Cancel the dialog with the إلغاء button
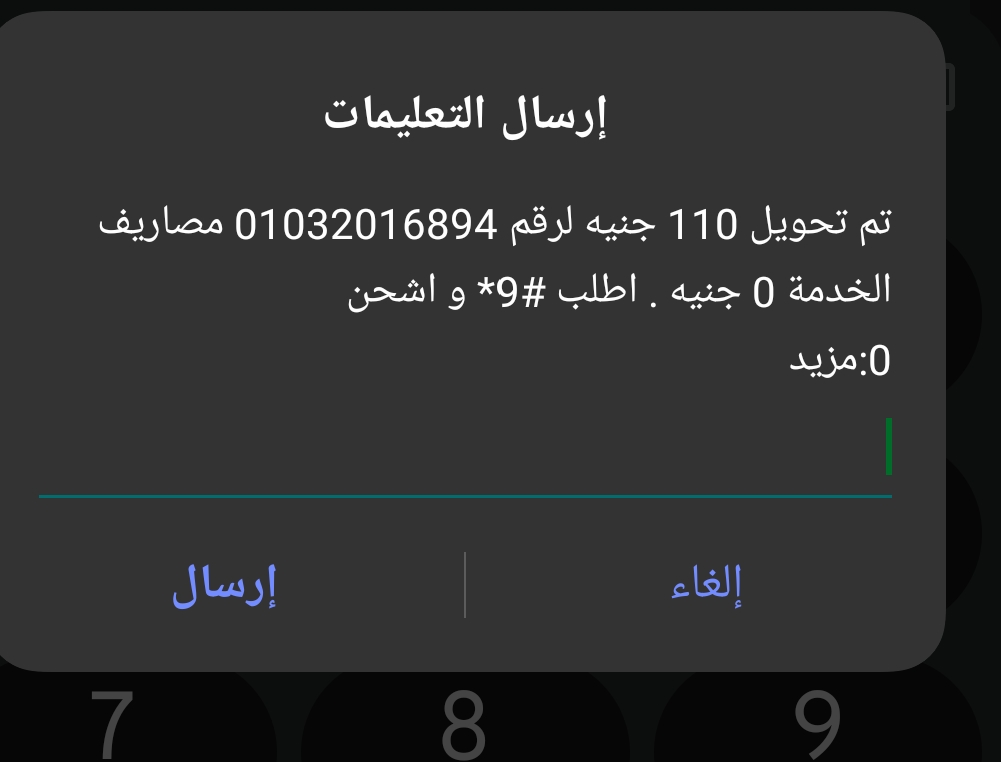Image resolution: width=1001 pixels, height=762 pixels. [705, 586]
